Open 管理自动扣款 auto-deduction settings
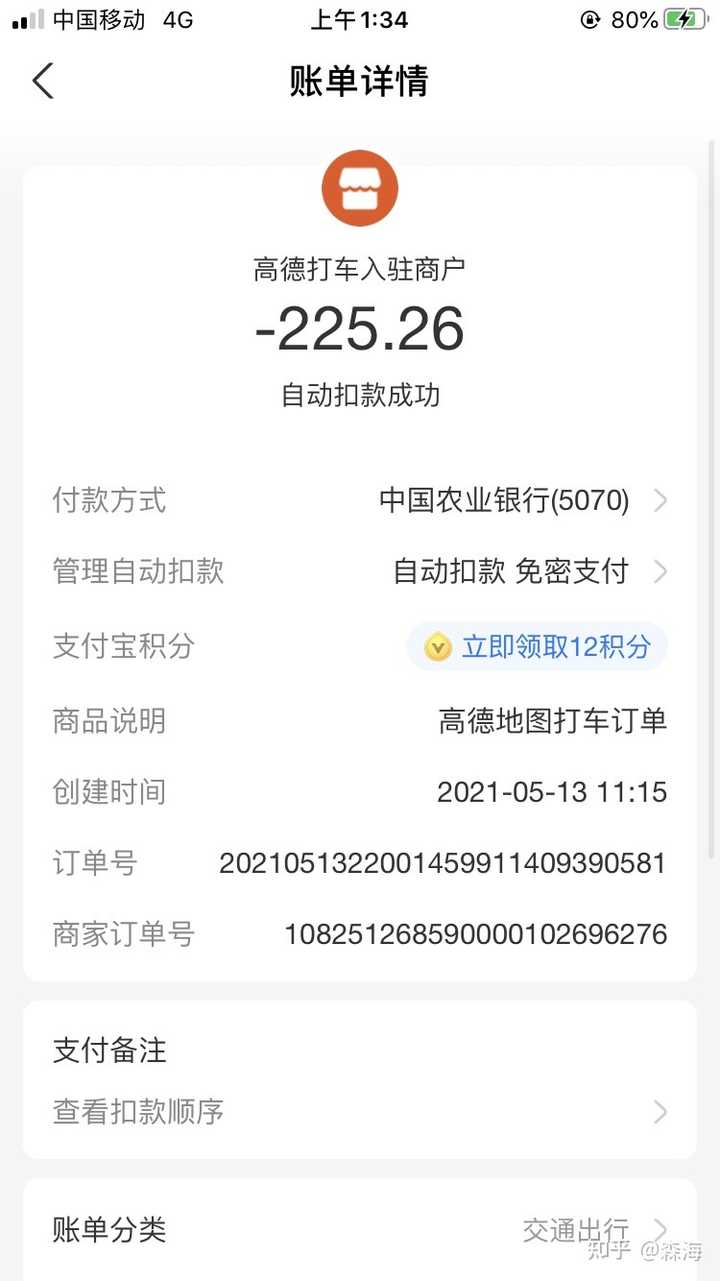Image resolution: width=720 pixels, height=1281 pixels. [360, 571]
